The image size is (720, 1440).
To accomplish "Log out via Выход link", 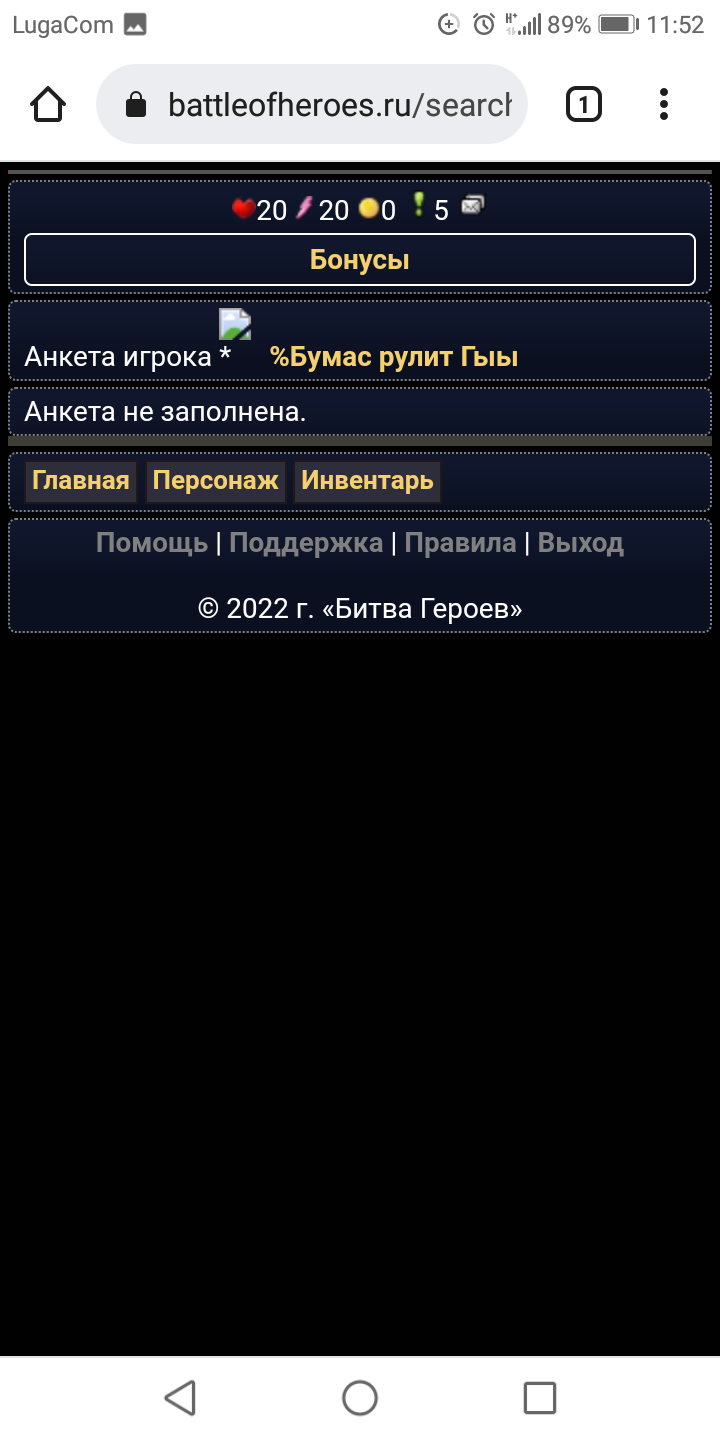I will (x=581, y=543).
